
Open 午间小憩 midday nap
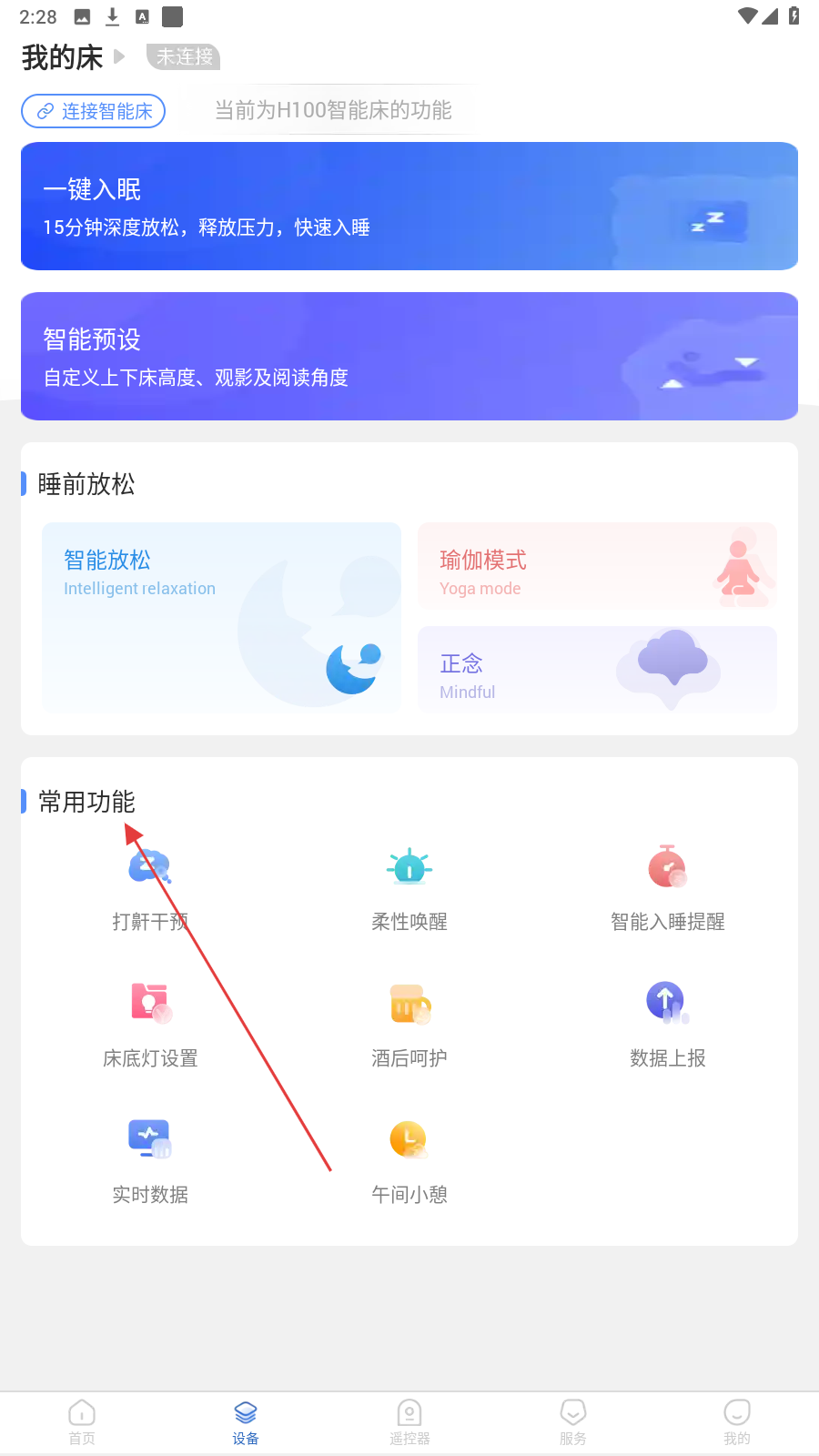[409, 1162]
